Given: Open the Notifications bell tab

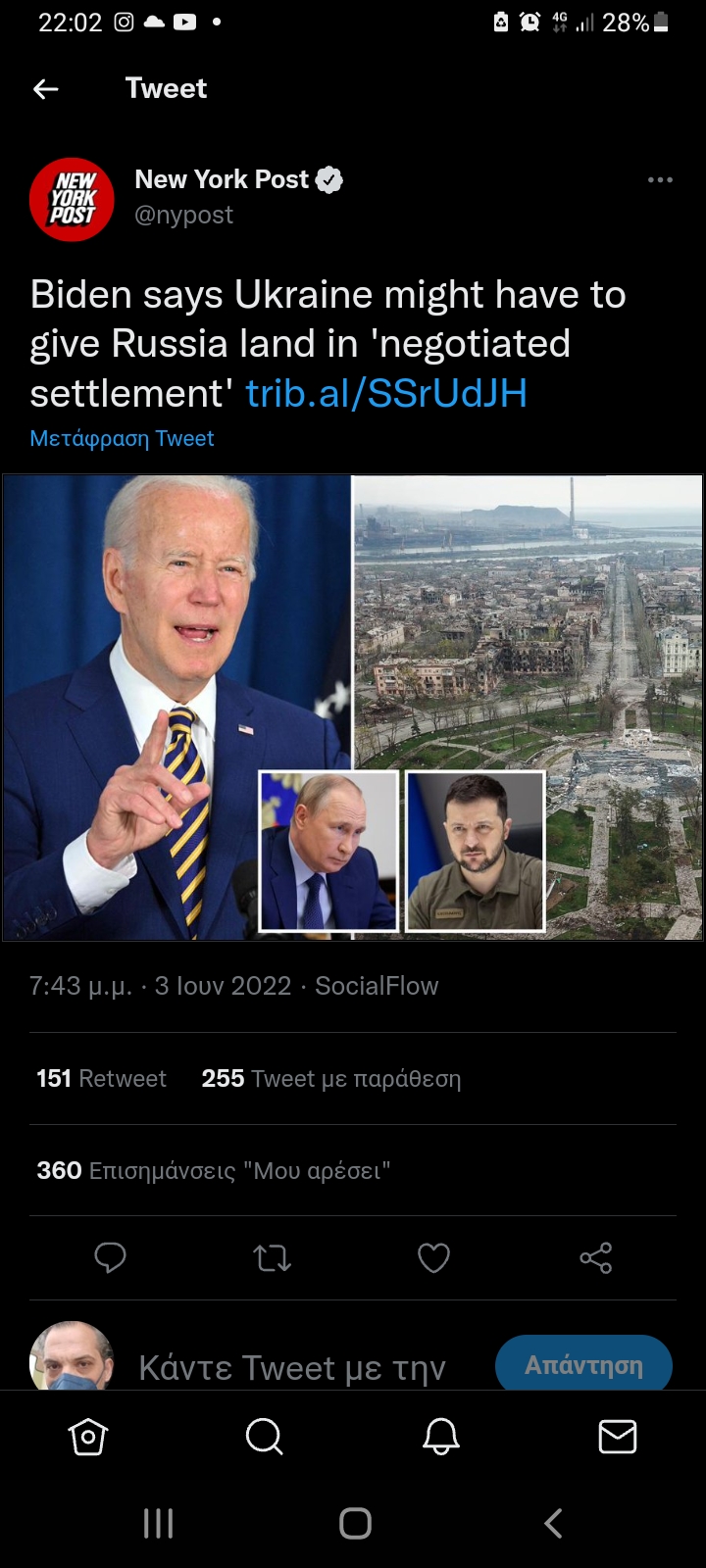Looking at the screenshot, I should pos(441,1438).
